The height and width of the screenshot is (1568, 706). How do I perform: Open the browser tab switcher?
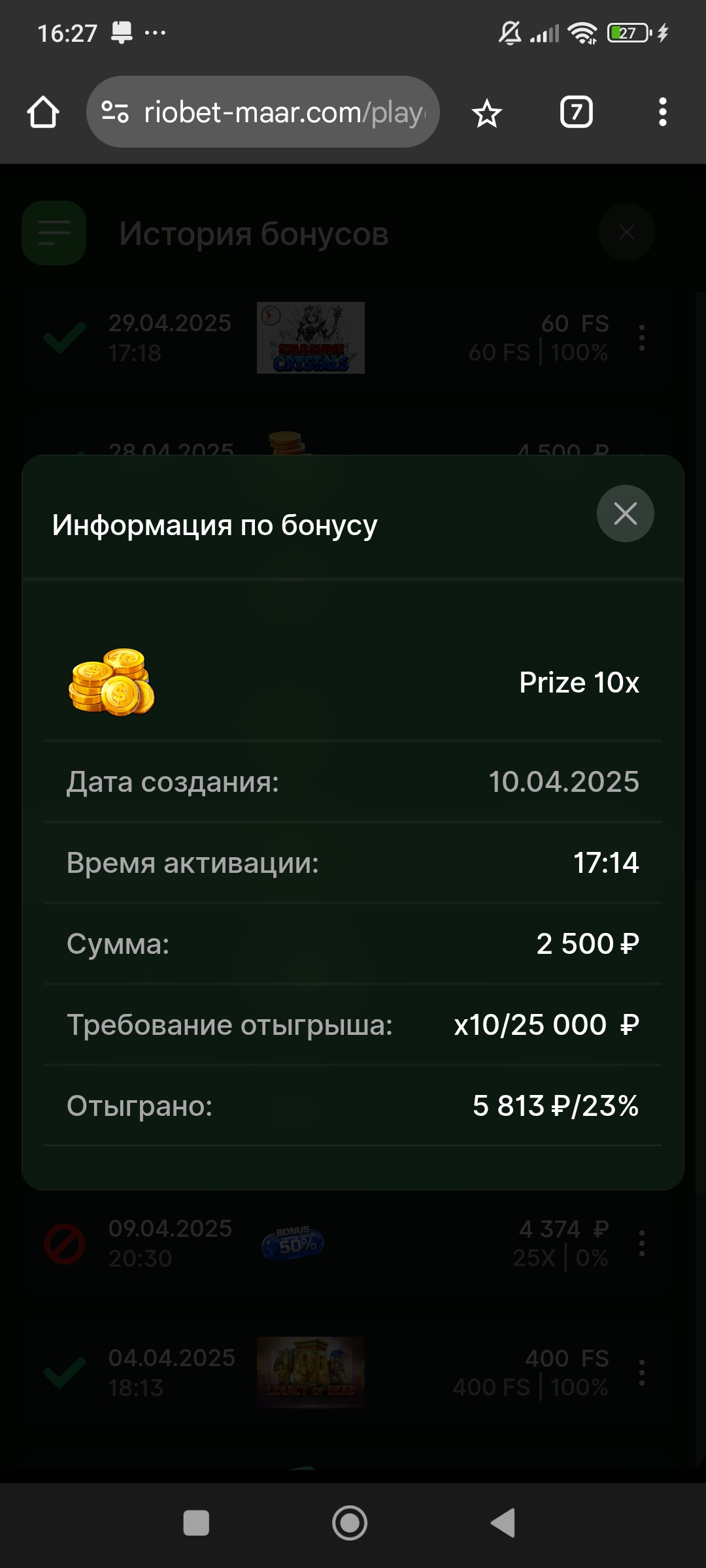click(576, 112)
